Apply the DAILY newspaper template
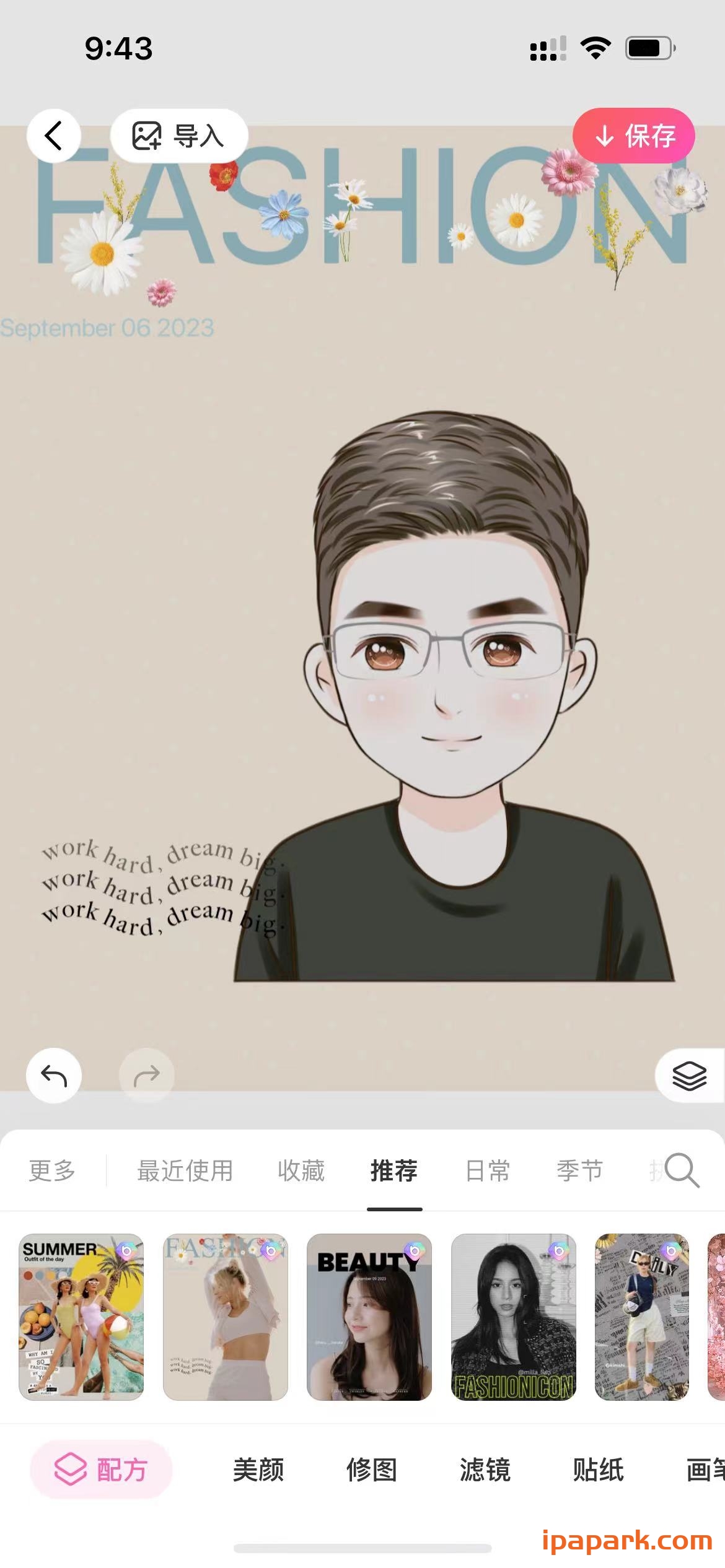The image size is (725, 1568). coord(642,1317)
